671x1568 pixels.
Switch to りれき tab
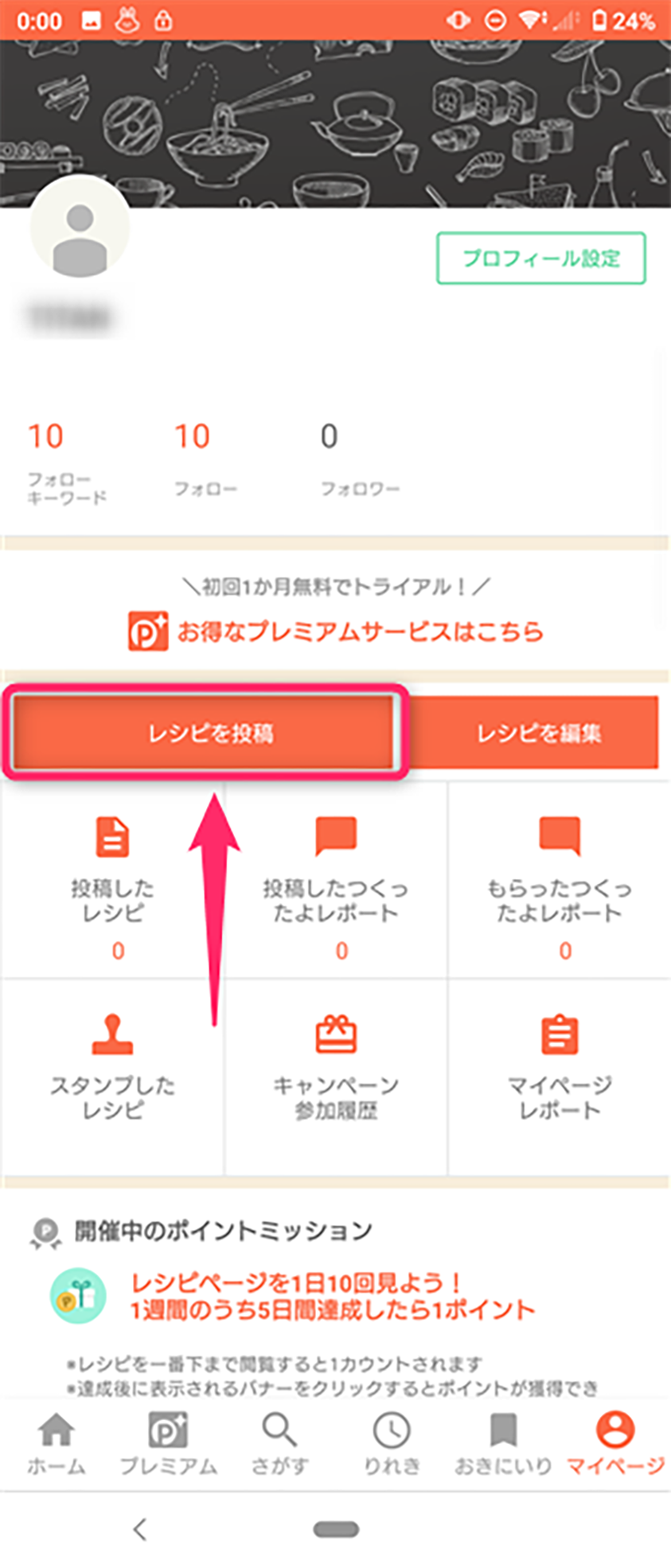392,1444
